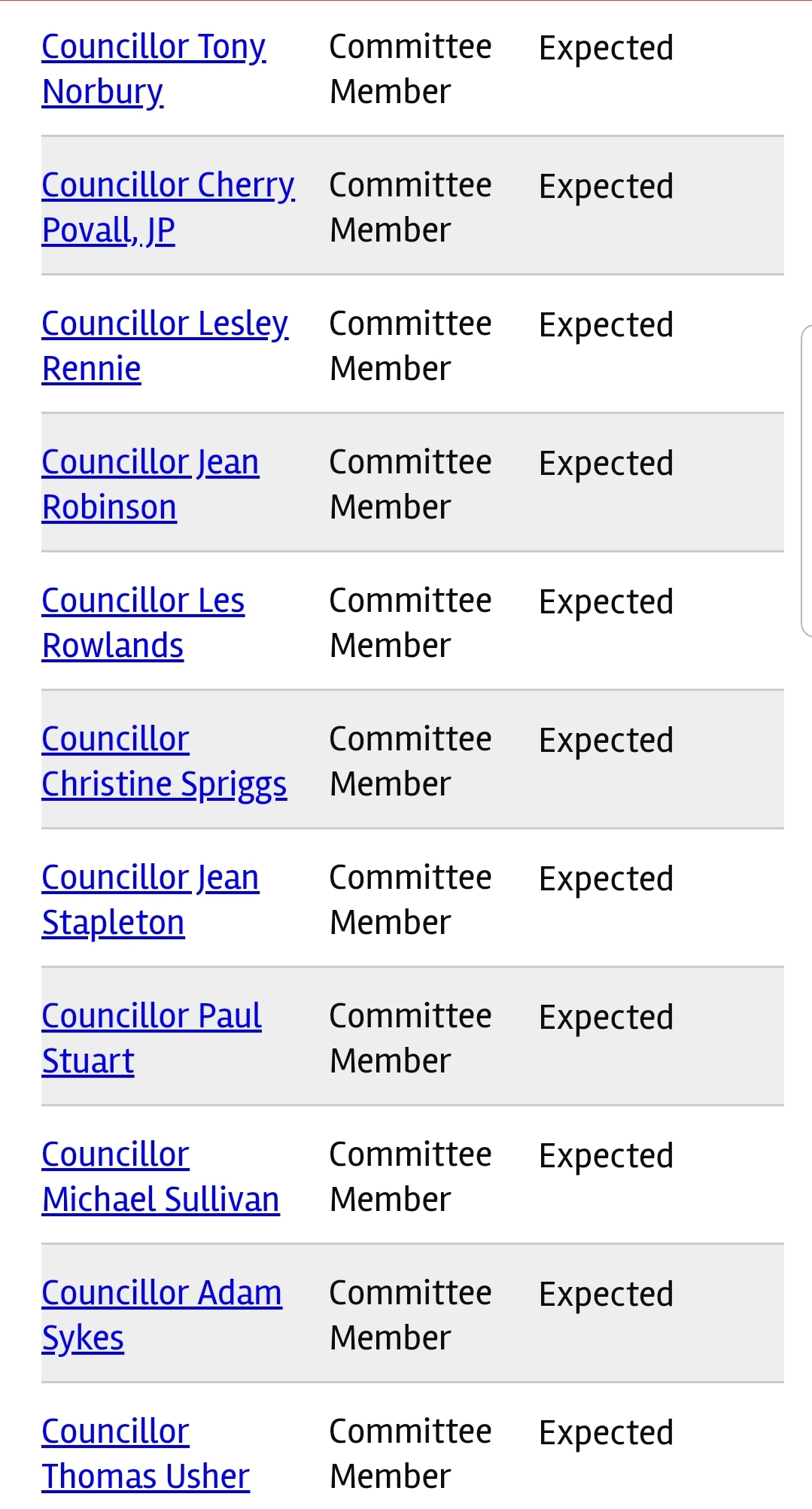
Task: Tap Councillor Michael Sullivan link
Action: 160,1200
